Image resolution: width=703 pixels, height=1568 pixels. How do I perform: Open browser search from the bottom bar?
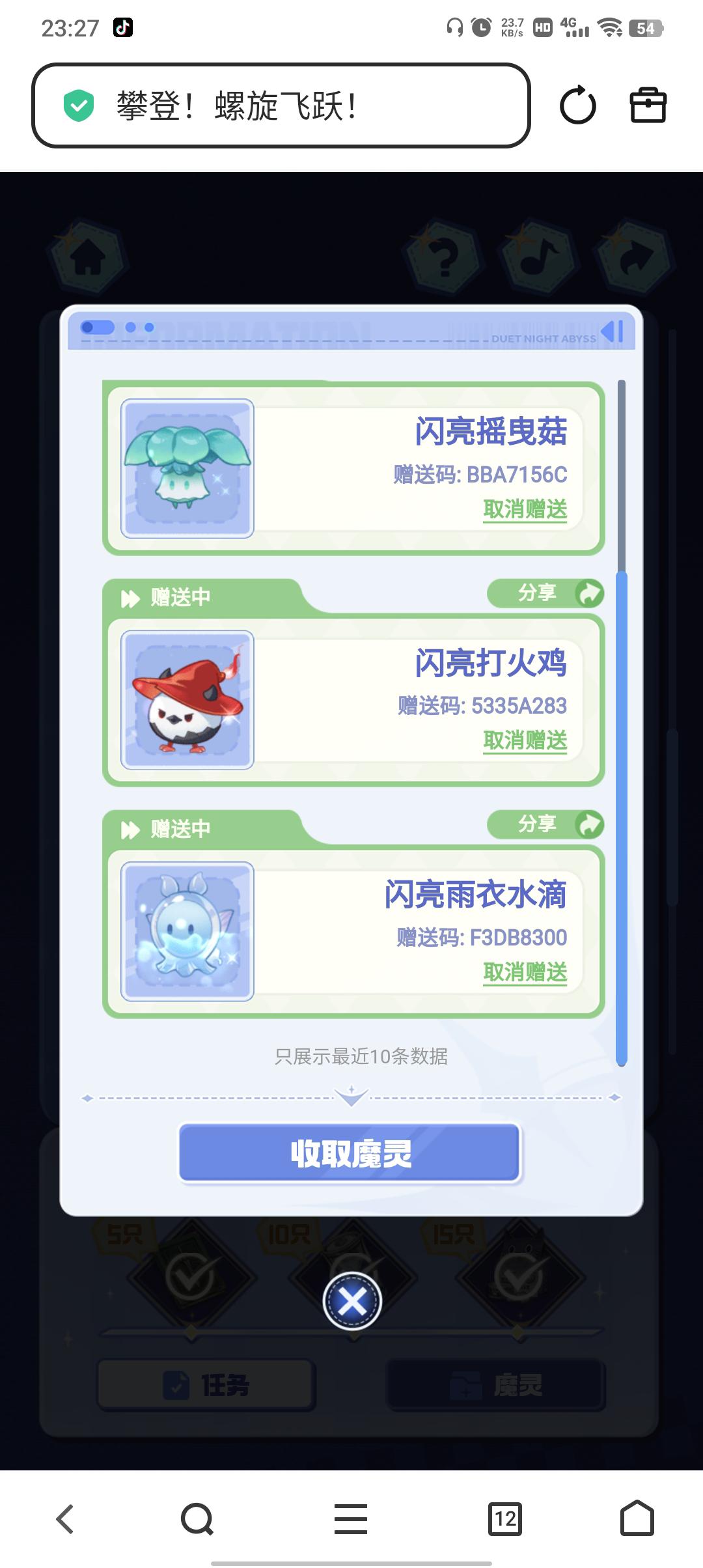(197, 1519)
